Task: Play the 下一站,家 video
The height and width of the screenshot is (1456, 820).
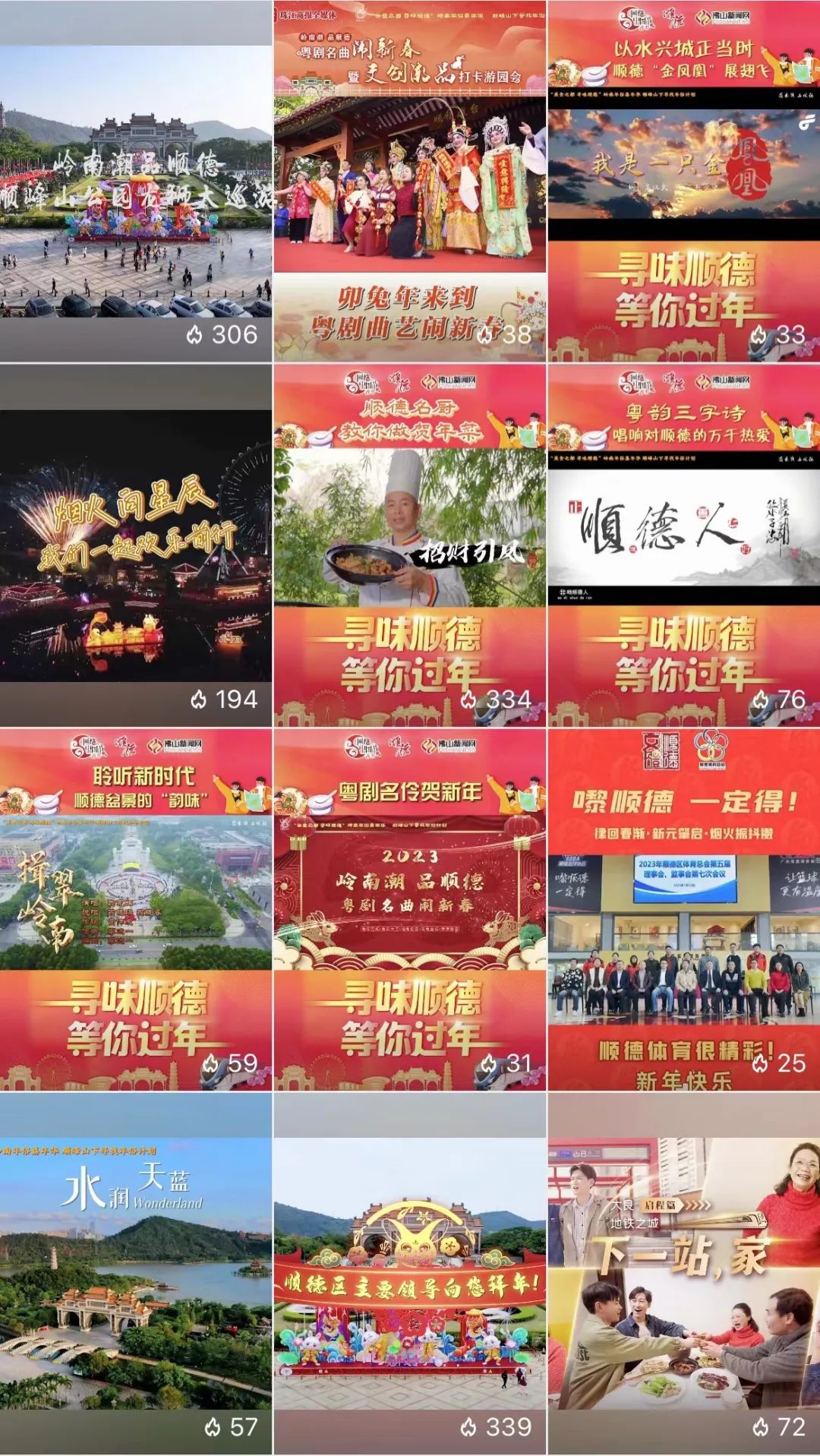Action: [x=683, y=1274]
